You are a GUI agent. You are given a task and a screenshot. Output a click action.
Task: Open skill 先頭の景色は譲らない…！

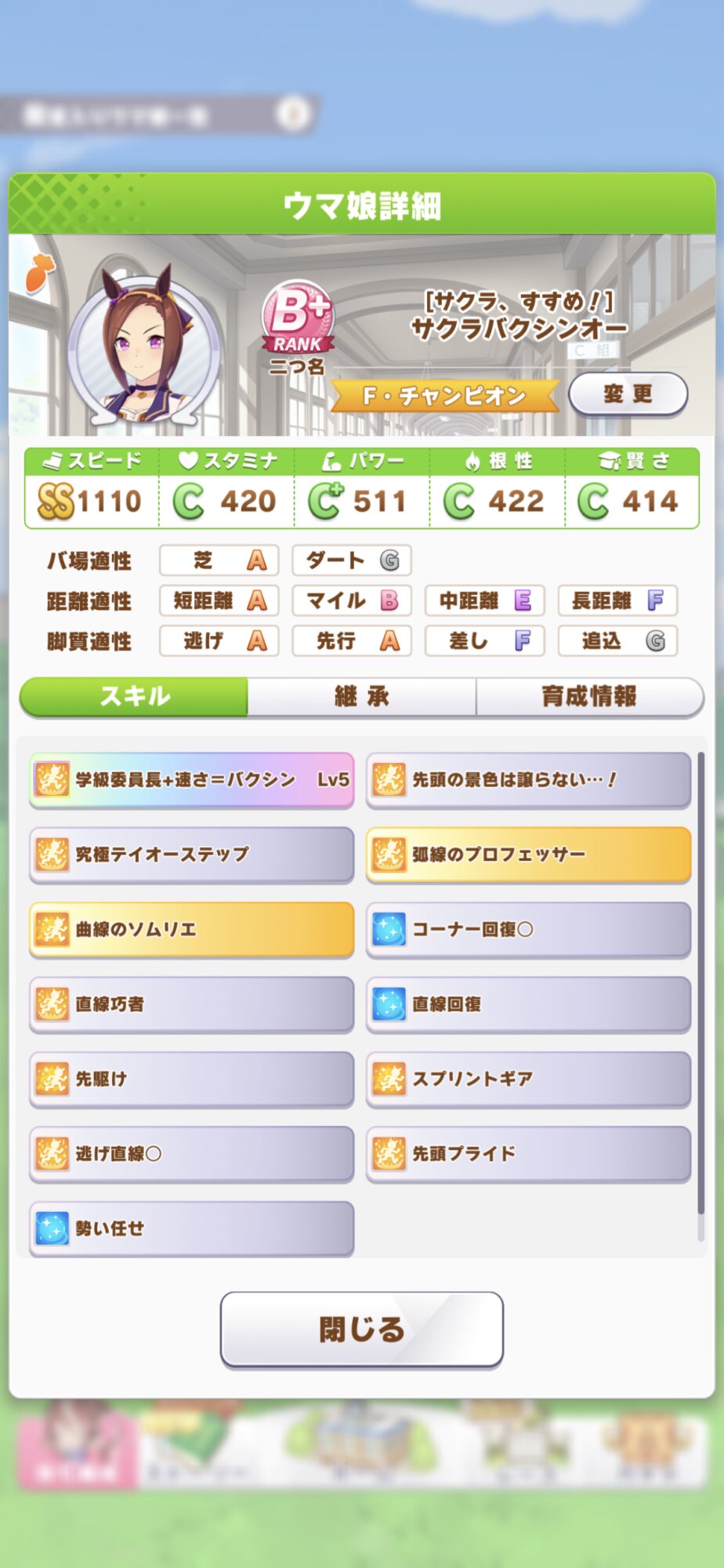pyautogui.click(x=528, y=779)
